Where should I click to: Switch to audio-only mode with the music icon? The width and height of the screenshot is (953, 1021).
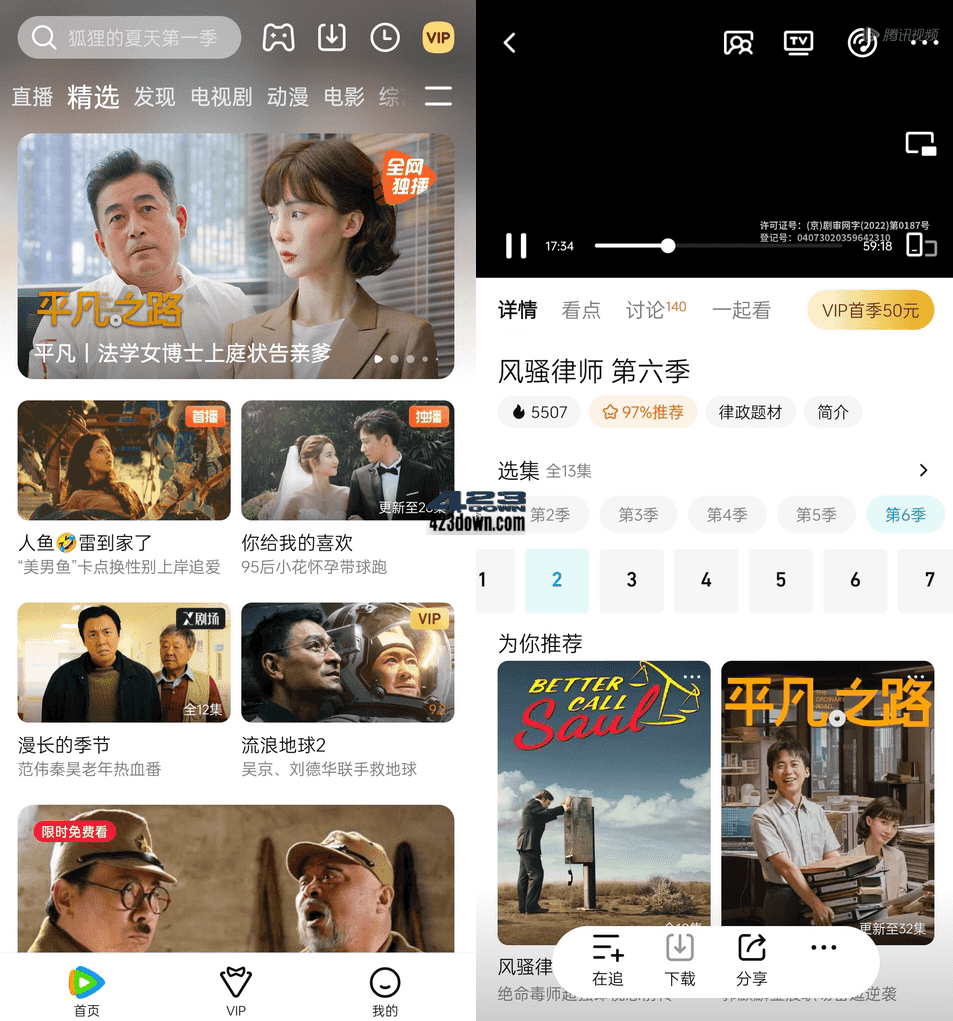(861, 42)
